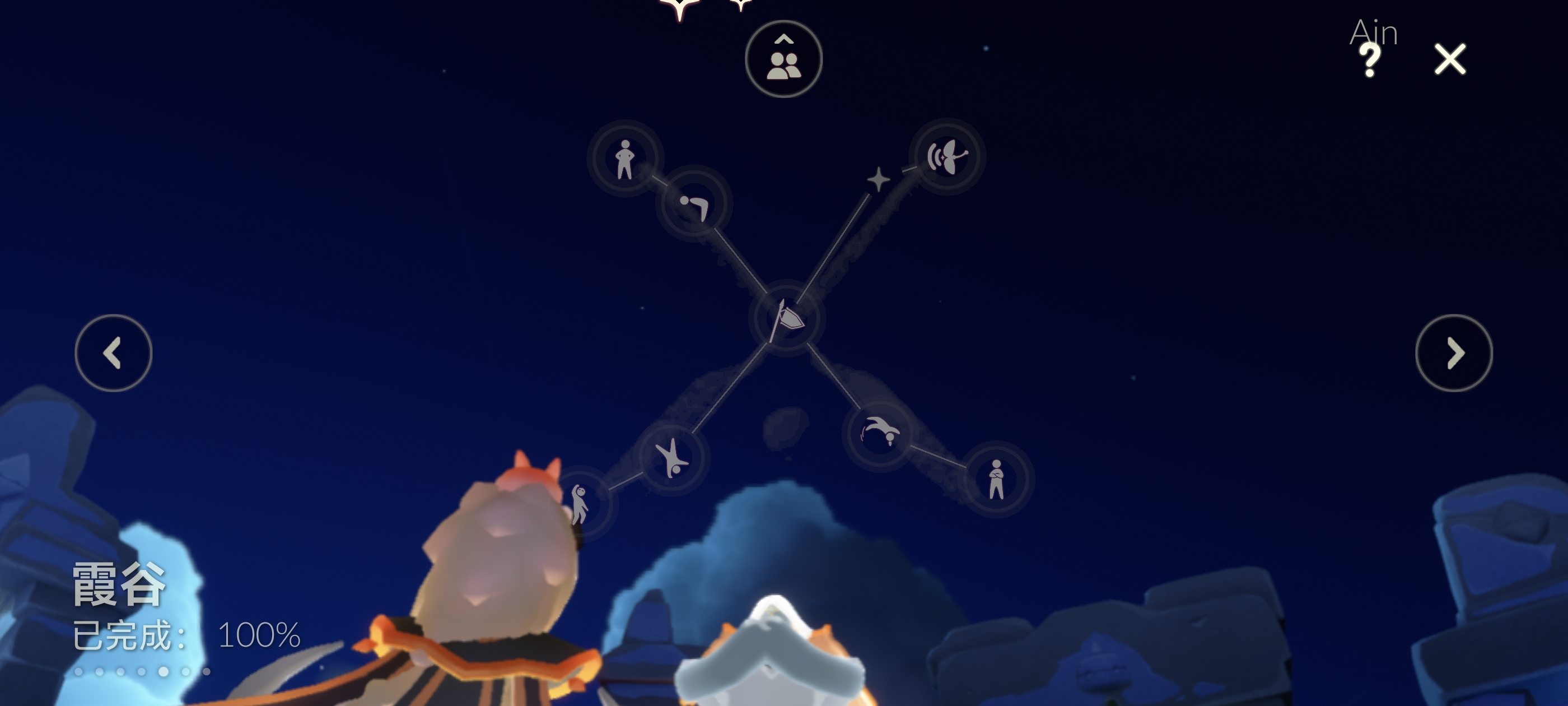1568x706 pixels.
Task: Select the waving spirit node
Action: pos(581,504)
